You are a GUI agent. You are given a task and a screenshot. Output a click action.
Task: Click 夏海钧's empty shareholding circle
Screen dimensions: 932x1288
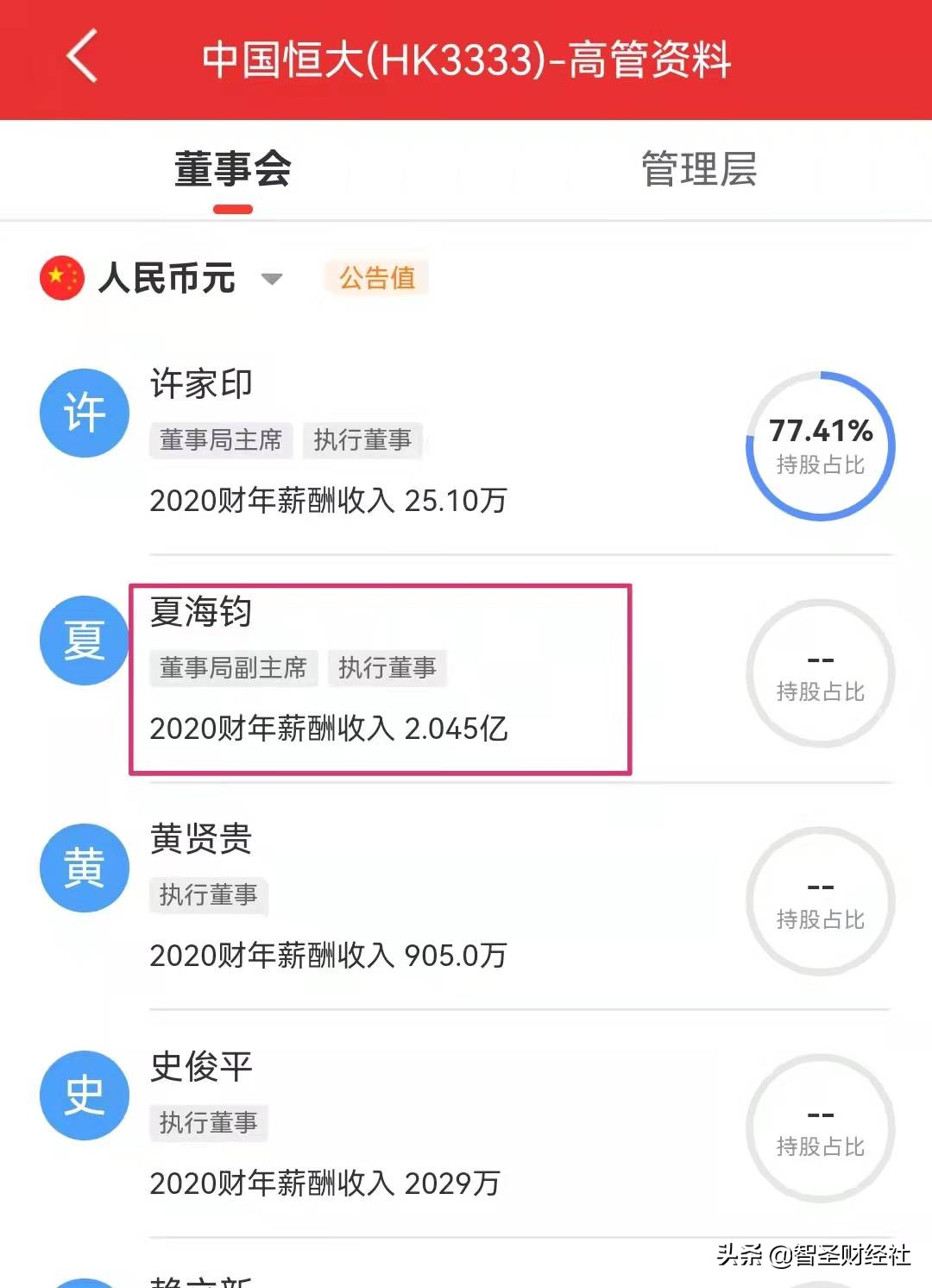(x=820, y=673)
